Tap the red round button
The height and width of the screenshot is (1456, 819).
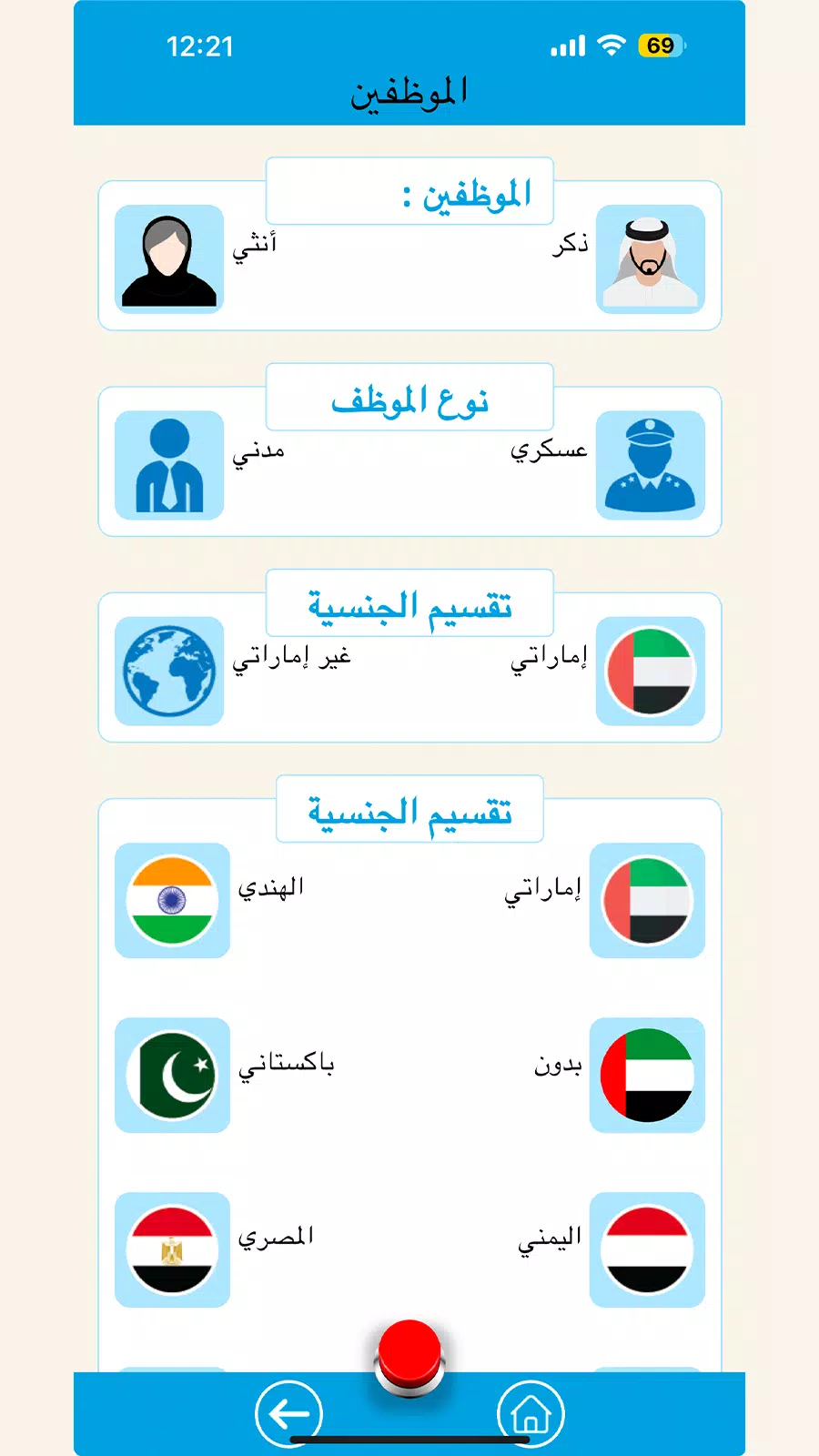point(409,1357)
